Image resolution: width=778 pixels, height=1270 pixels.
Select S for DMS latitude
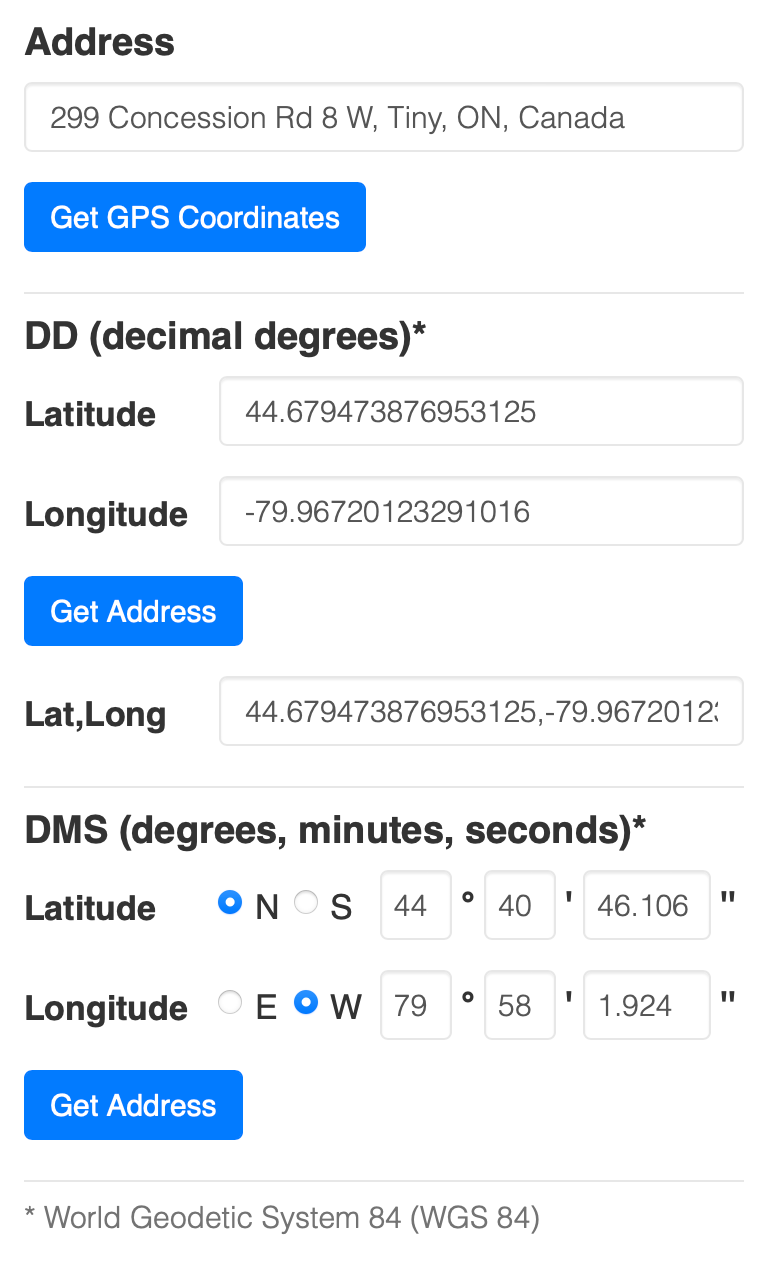click(x=306, y=903)
